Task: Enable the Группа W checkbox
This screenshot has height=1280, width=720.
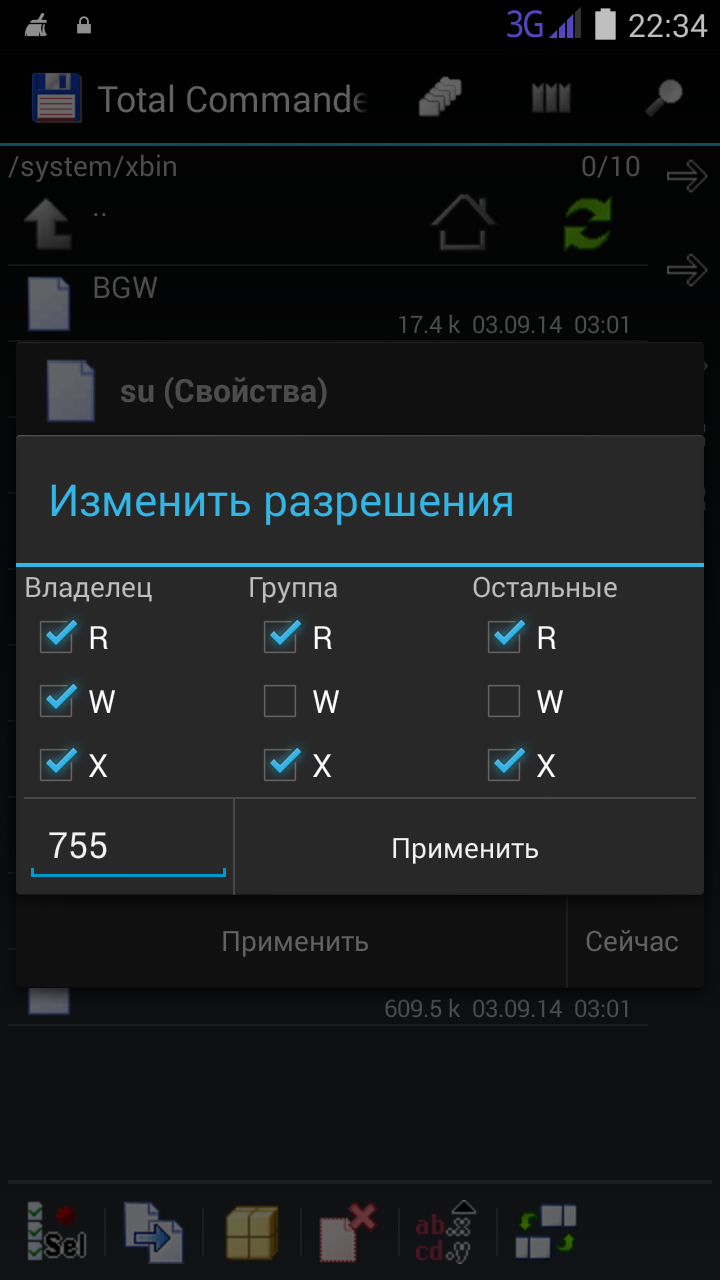Action: click(281, 702)
